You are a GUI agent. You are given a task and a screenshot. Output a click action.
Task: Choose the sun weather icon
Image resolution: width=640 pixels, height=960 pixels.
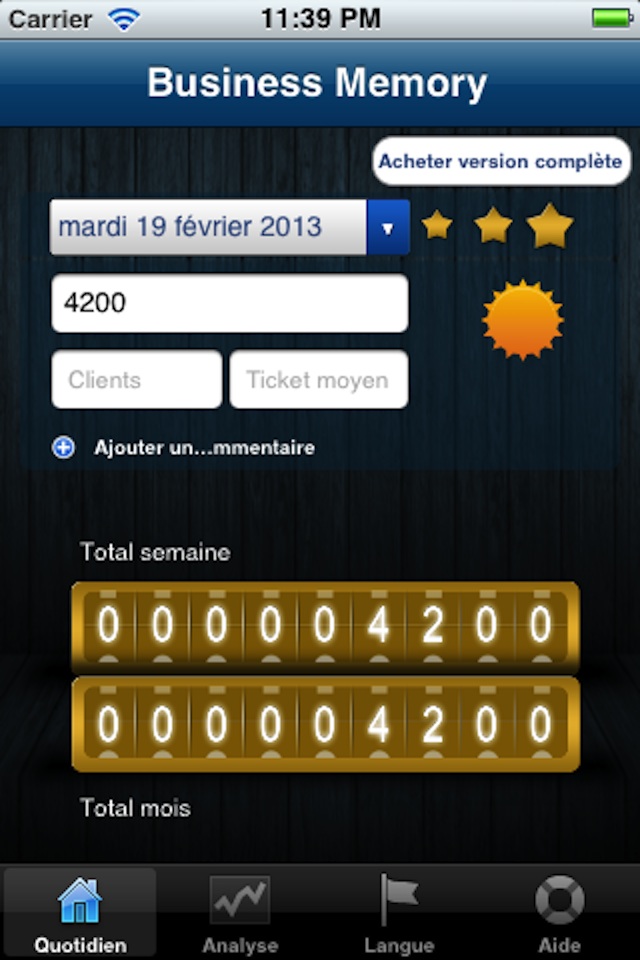pos(522,320)
